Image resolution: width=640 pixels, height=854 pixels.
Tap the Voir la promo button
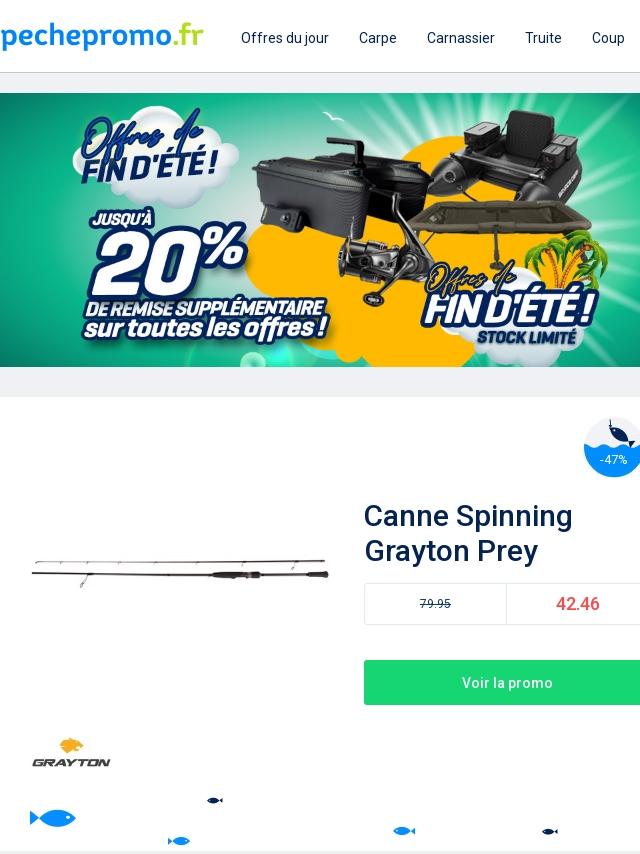506,683
